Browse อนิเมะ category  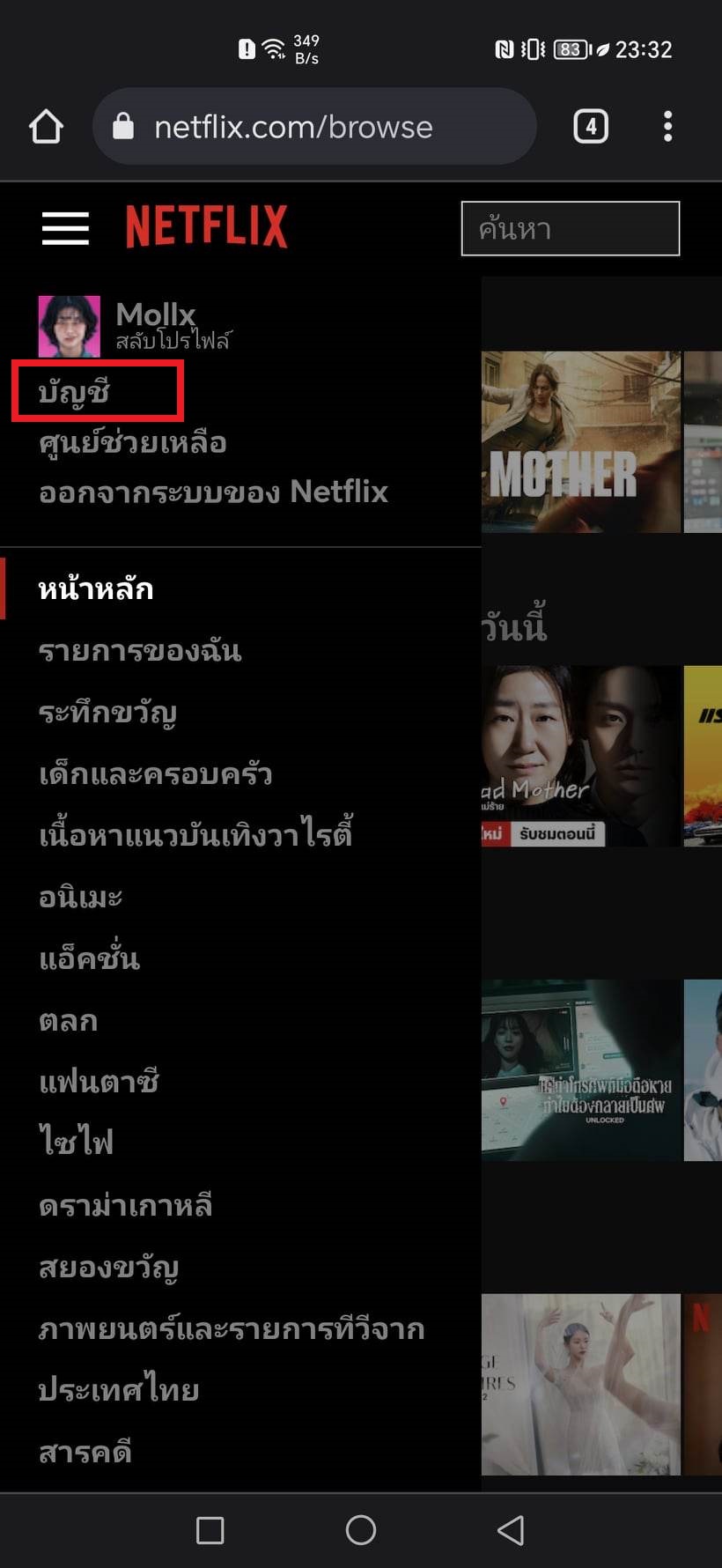coord(80,897)
